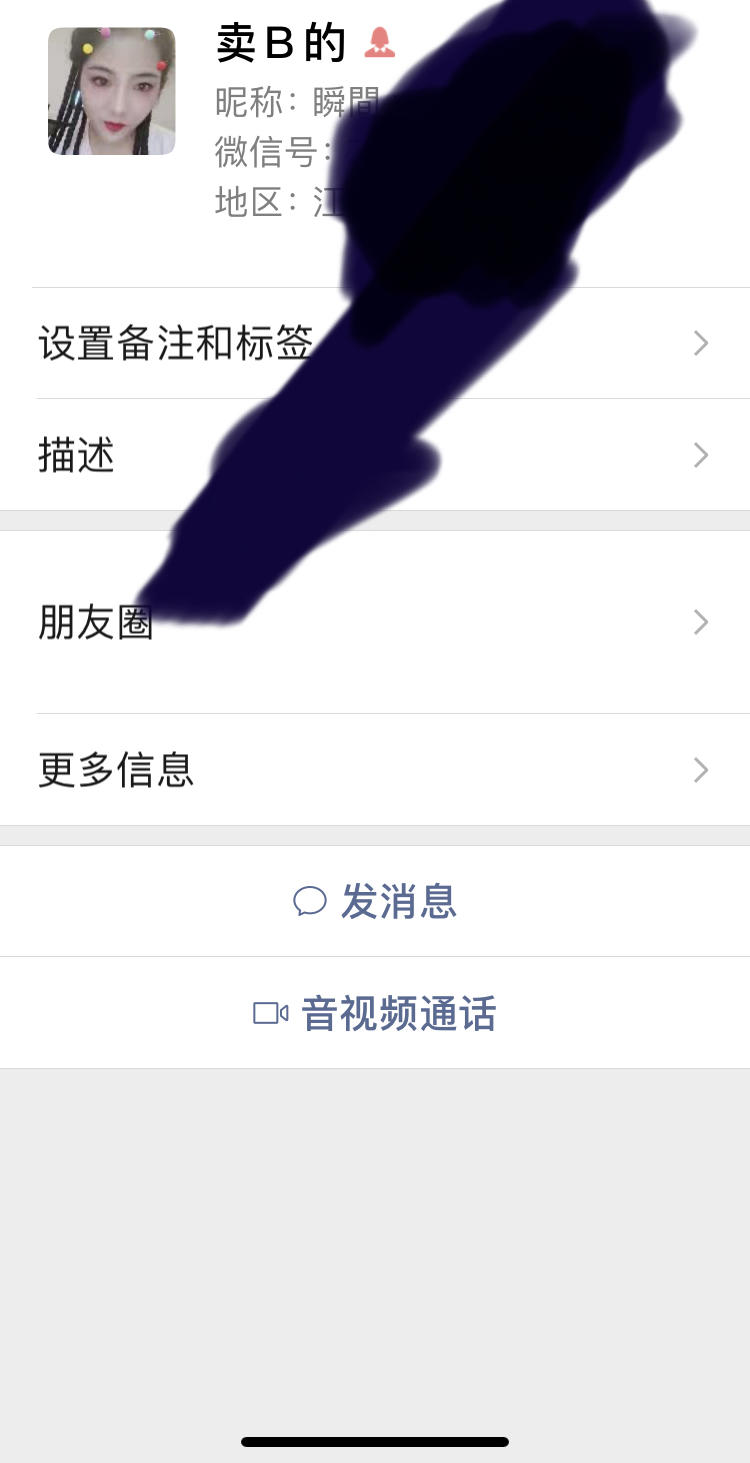This screenshot has height=1463, width=750.
Task: Start 音视频通话 call
Action: [398, 1013]
